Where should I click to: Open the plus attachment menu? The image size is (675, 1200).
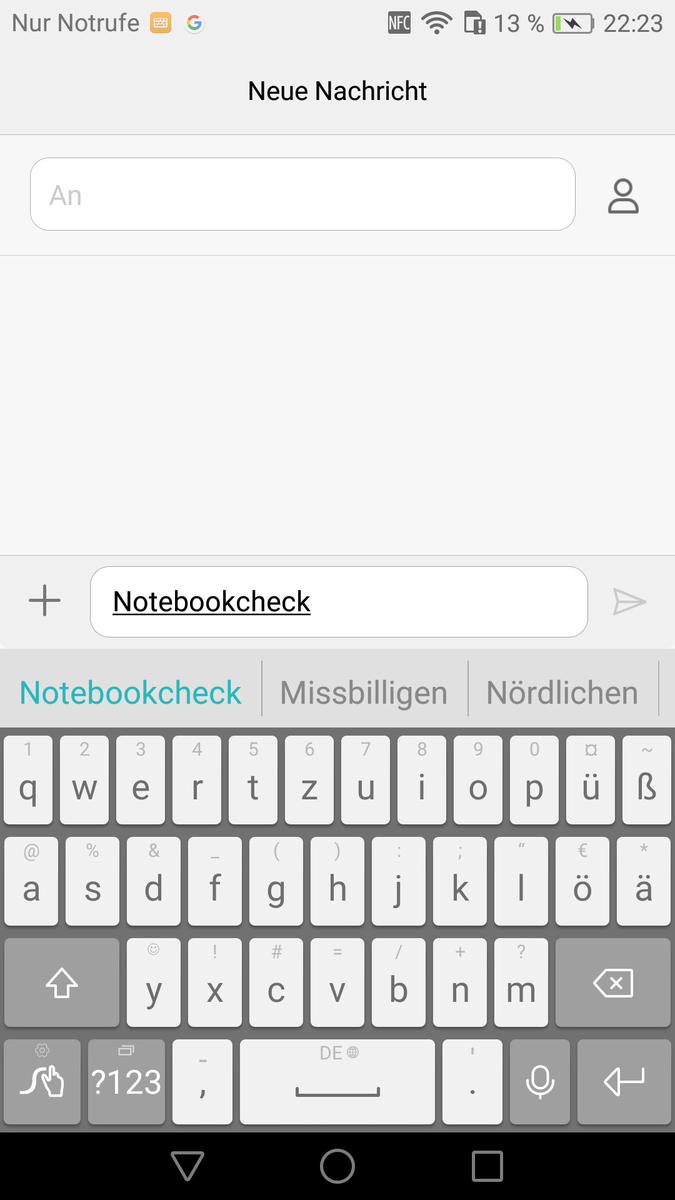45,601
